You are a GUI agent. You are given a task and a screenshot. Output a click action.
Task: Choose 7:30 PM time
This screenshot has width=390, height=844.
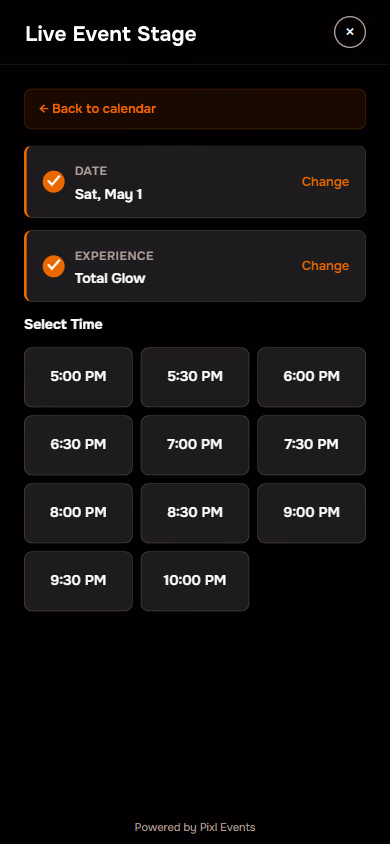point(311,445)
